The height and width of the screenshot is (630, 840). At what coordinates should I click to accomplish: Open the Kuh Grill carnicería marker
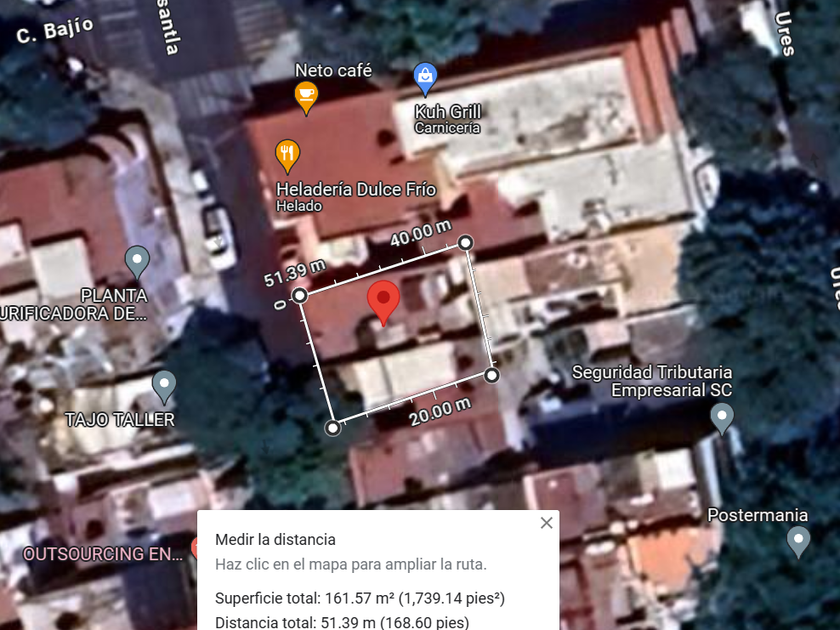pos(426,75)
